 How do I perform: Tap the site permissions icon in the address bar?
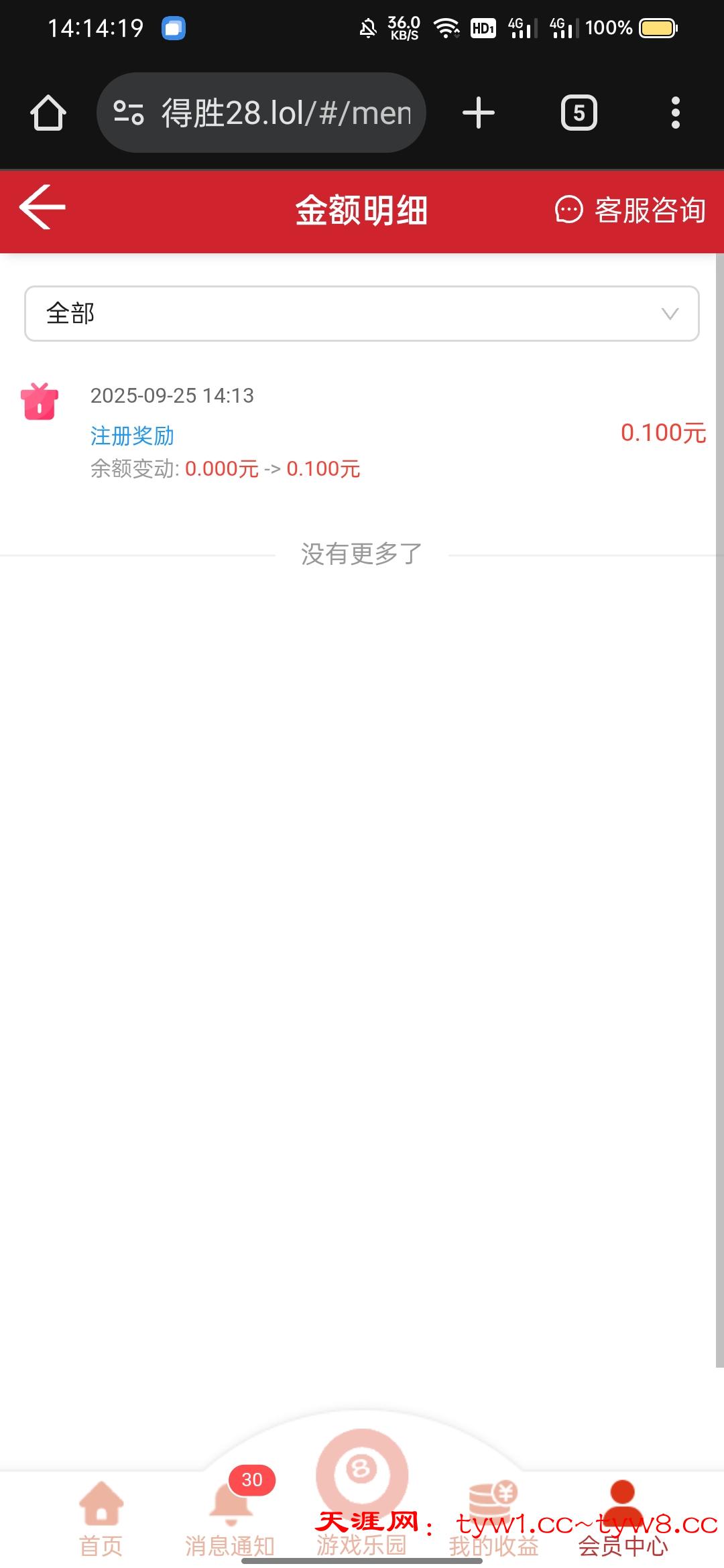pos(128,112)
